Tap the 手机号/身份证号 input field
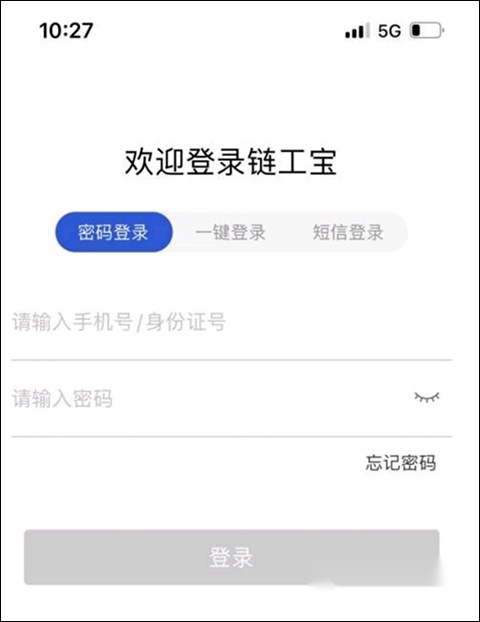480x622 pixels. [232, 322]
